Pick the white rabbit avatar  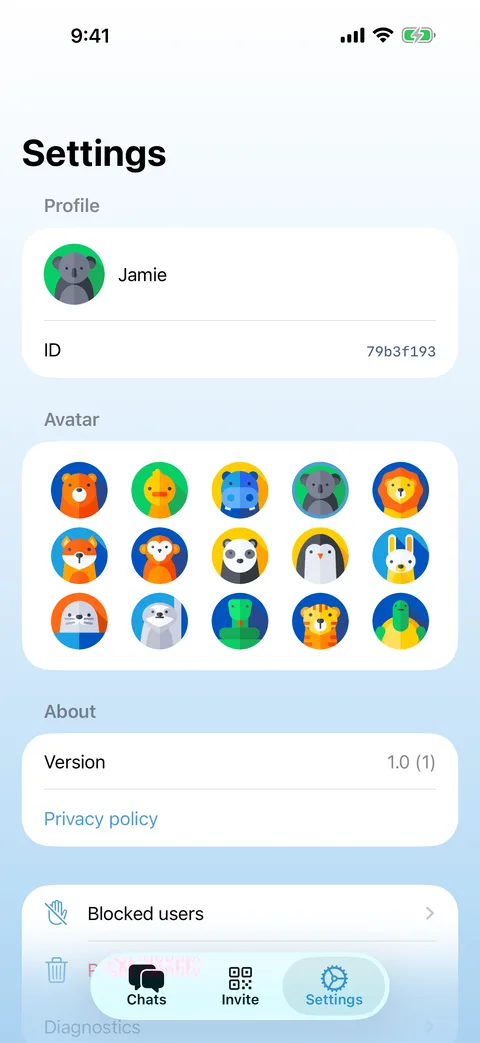click(401, 555)
